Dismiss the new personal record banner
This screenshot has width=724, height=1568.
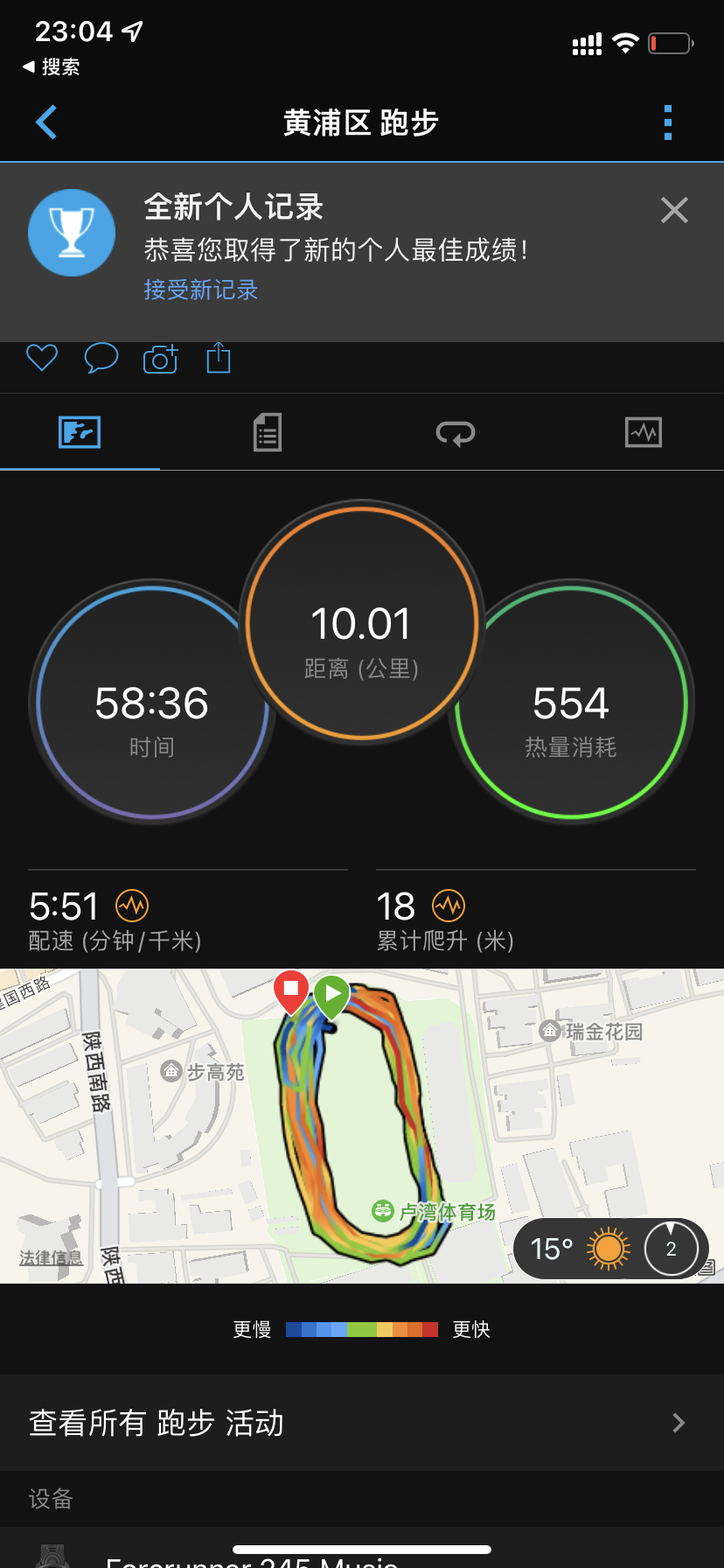coord(674,210)
